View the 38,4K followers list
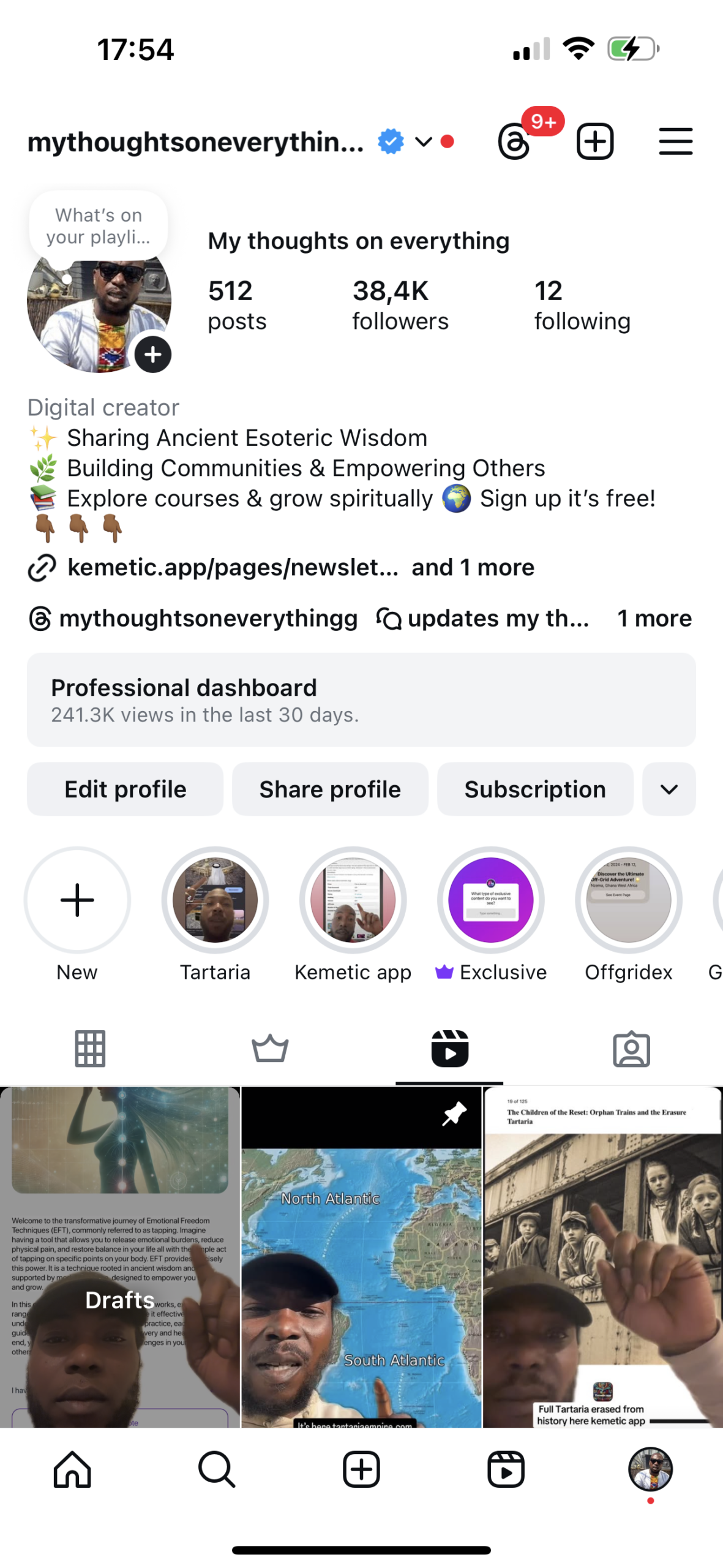Screen dimensions: 723x1568 (400, 305)
